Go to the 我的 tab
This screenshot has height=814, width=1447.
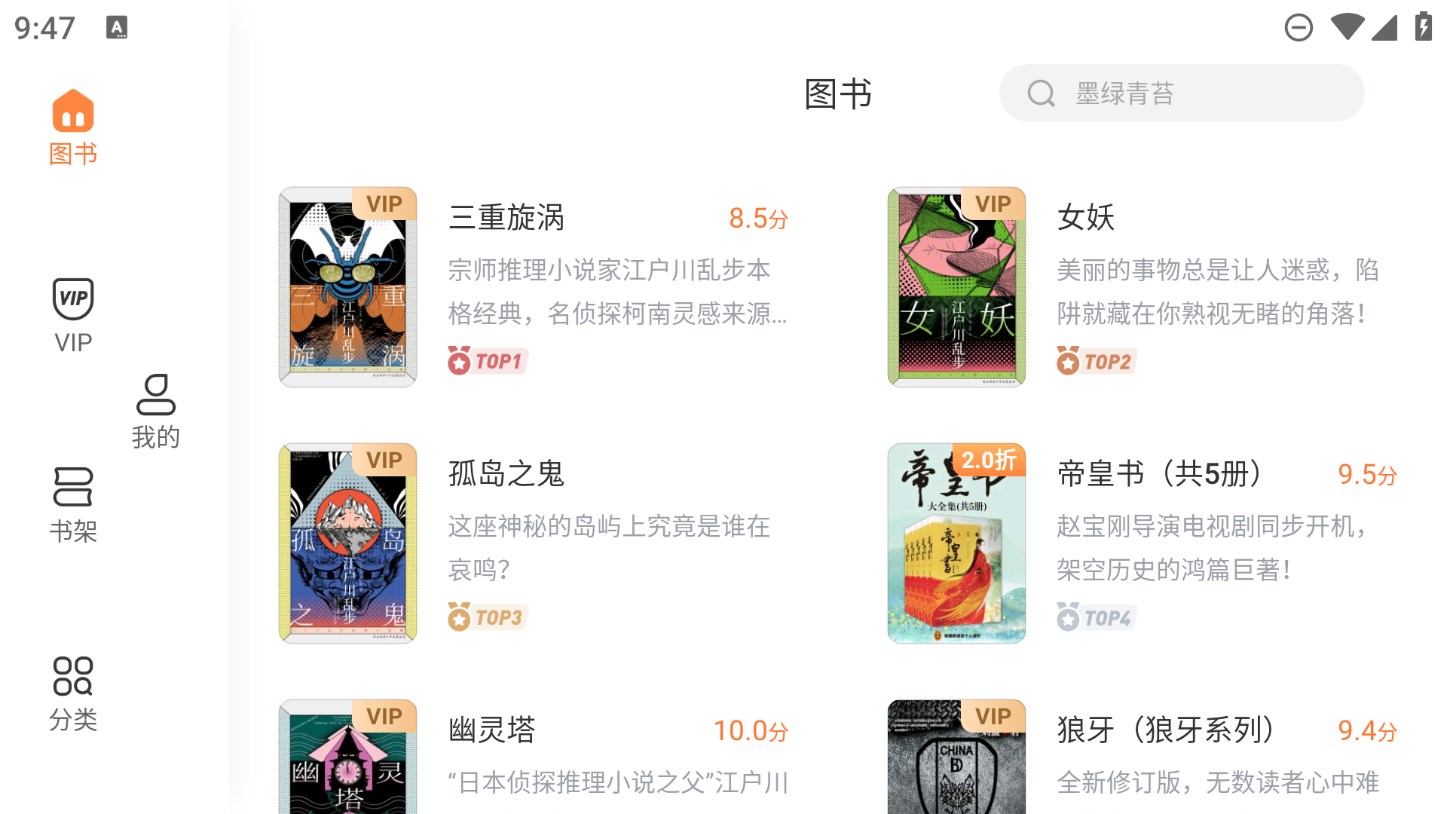(x=156, y=411)
